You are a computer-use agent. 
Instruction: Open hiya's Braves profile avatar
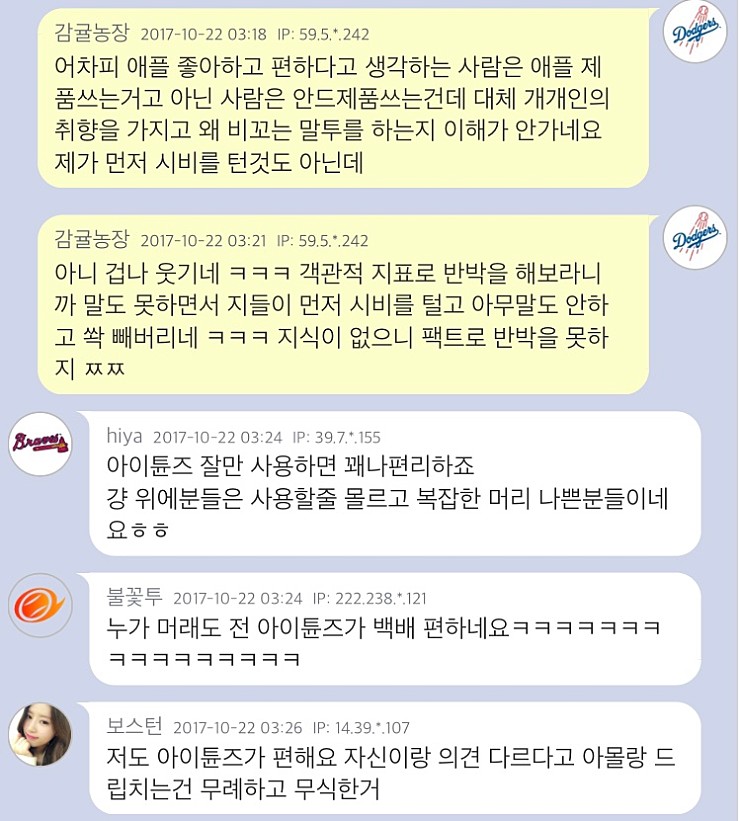pyautogui.click(x=41, y=443)
